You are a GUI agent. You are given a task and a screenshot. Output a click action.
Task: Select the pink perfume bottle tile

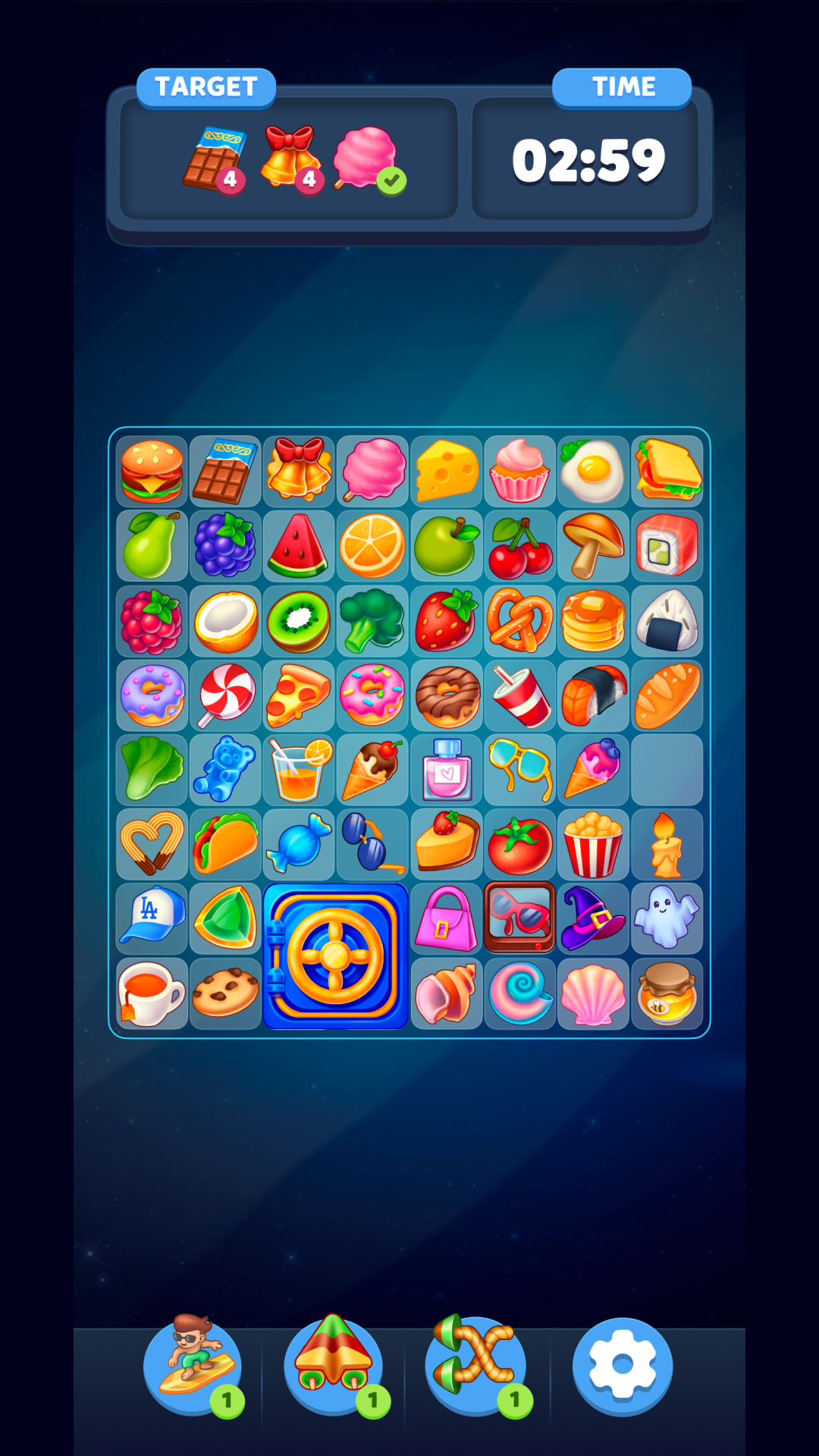446,767
